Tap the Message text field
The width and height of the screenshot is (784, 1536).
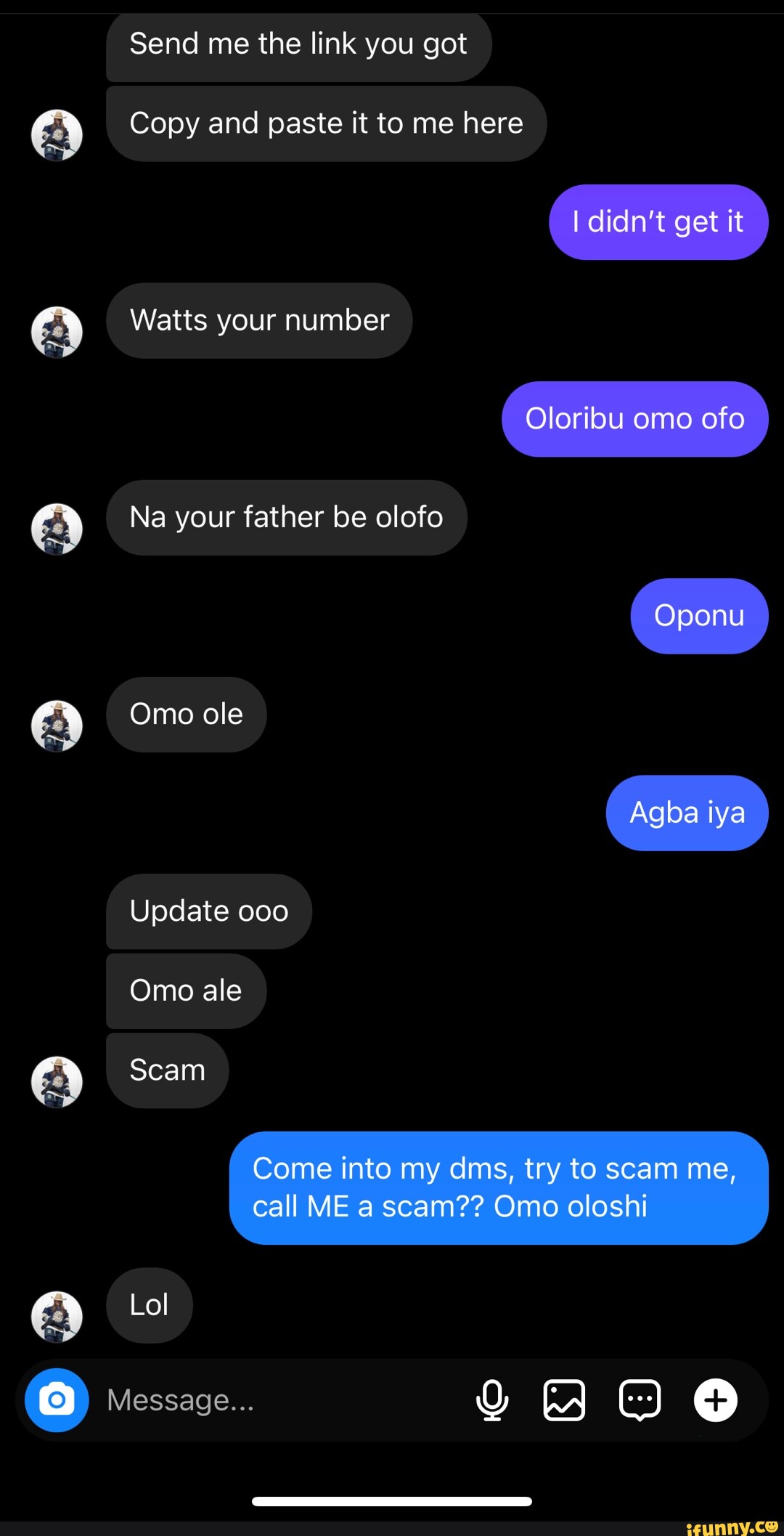click(x=276, y=1399)
